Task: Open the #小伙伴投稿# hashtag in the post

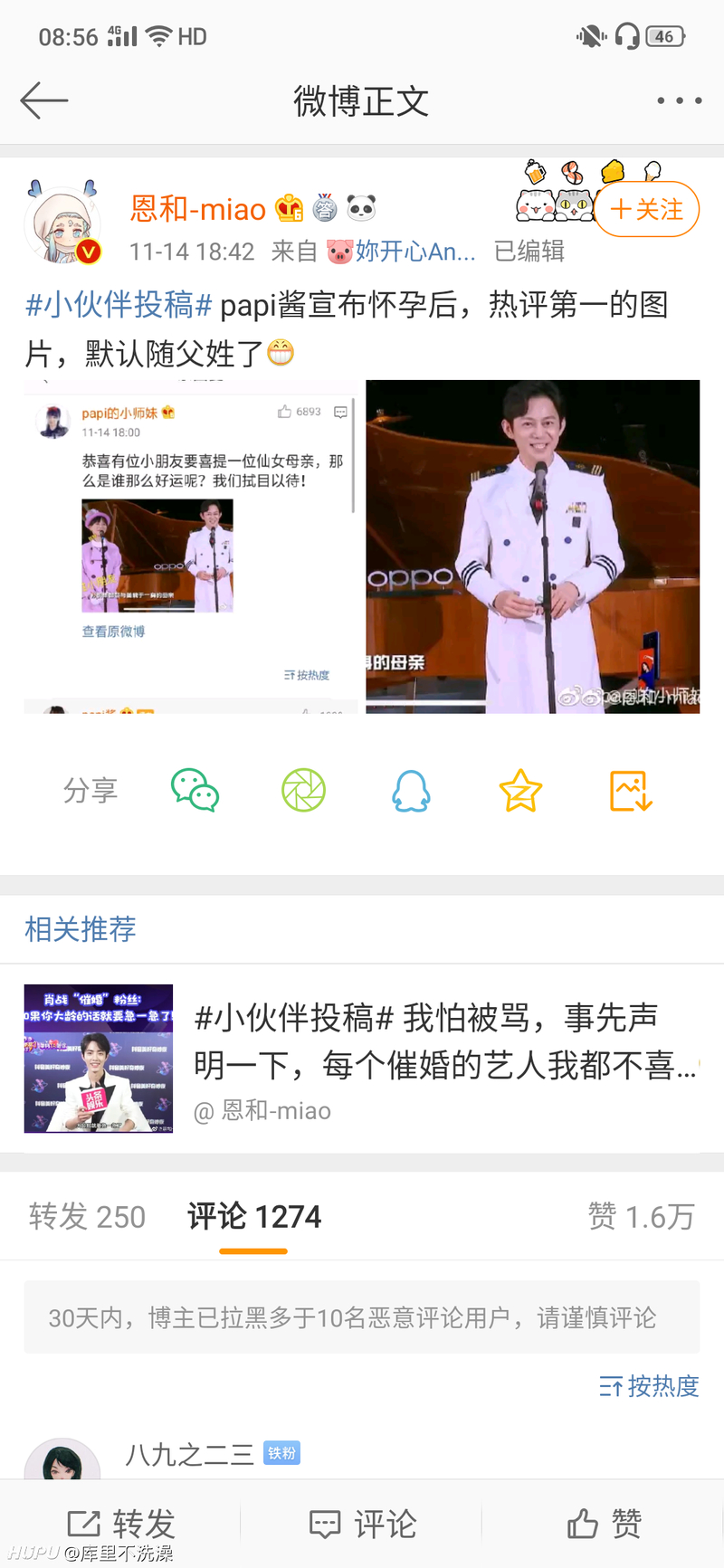Action: [x=119, y=305]
